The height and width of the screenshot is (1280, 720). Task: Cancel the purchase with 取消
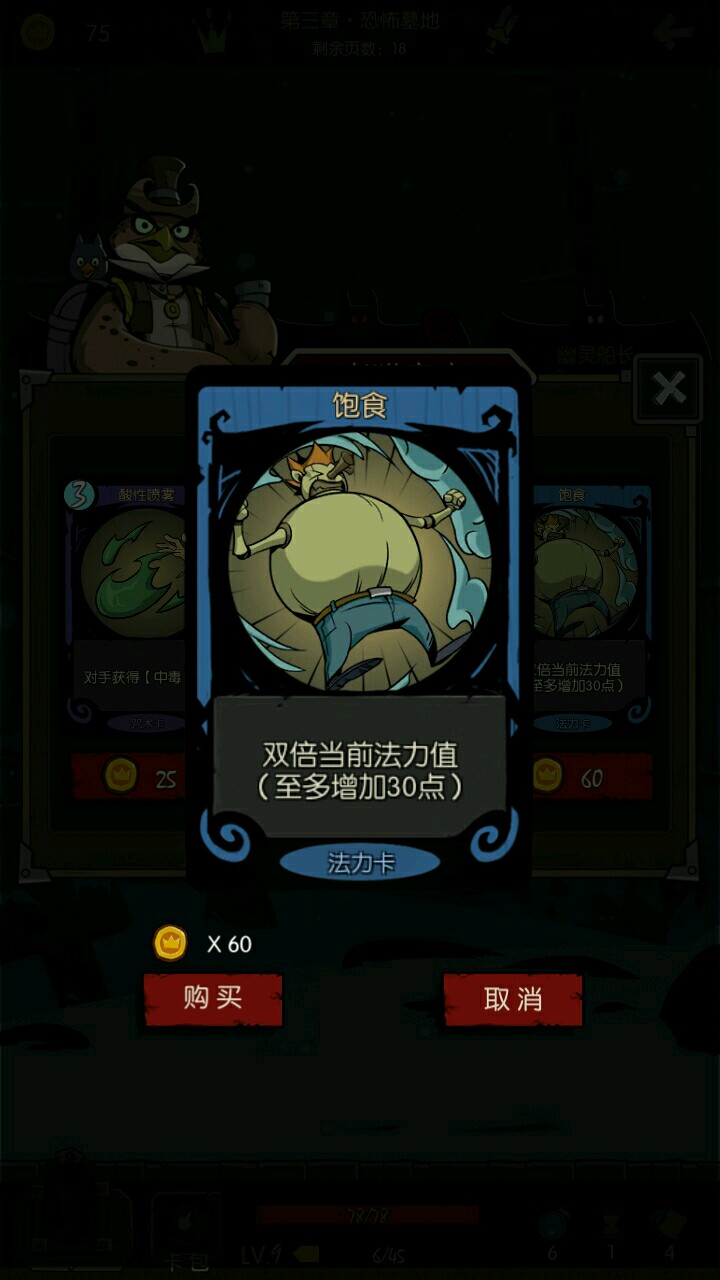click(513, 999)
